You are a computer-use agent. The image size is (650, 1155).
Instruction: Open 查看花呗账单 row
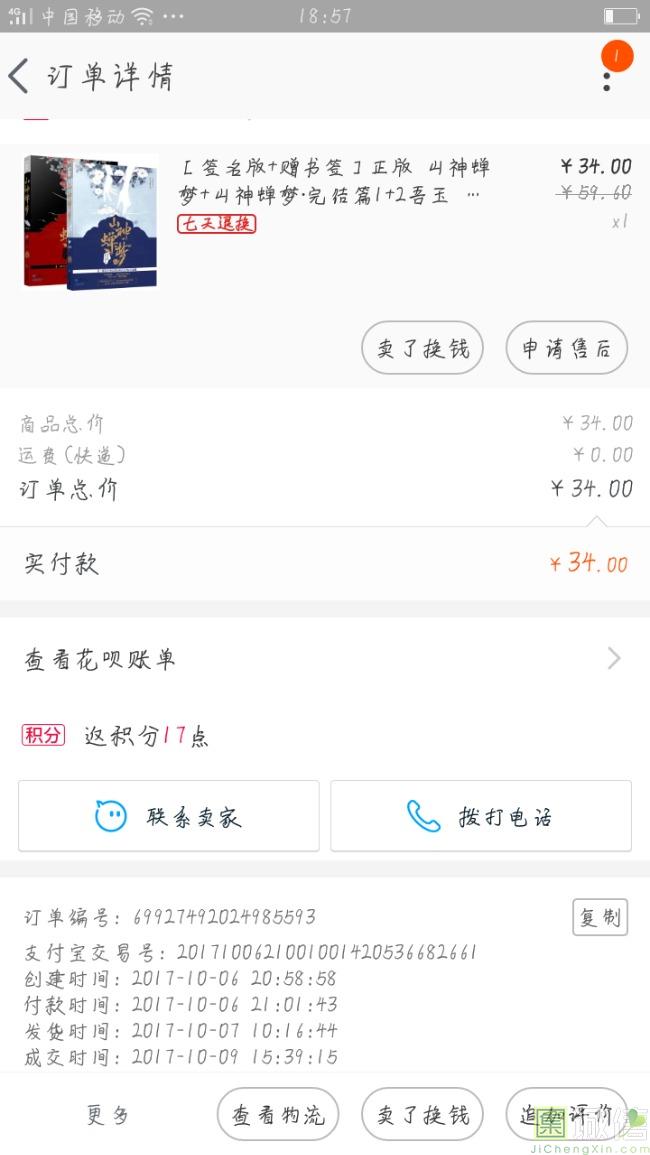point(324,659)
